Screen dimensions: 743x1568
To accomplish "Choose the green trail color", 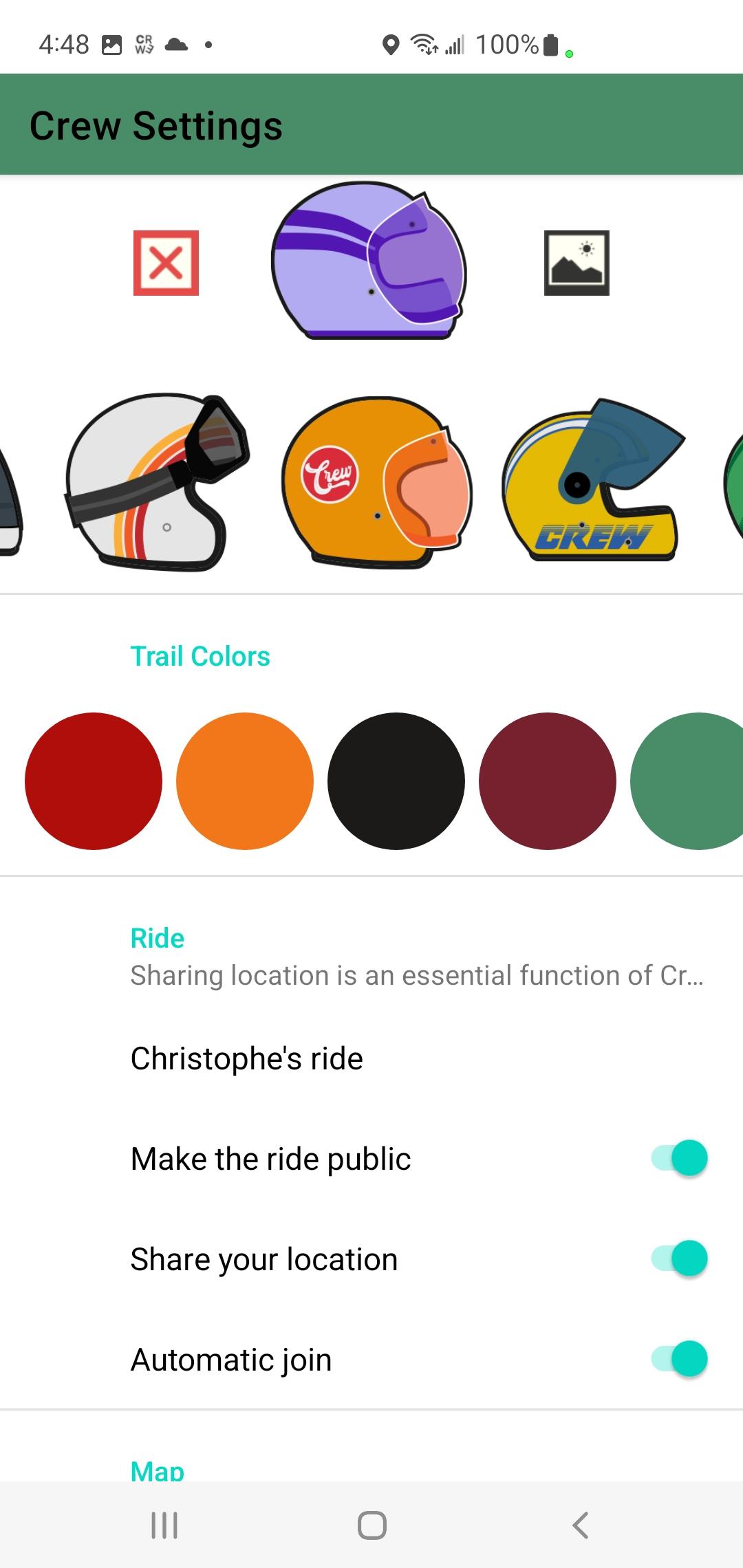I will tap(687, 781).
